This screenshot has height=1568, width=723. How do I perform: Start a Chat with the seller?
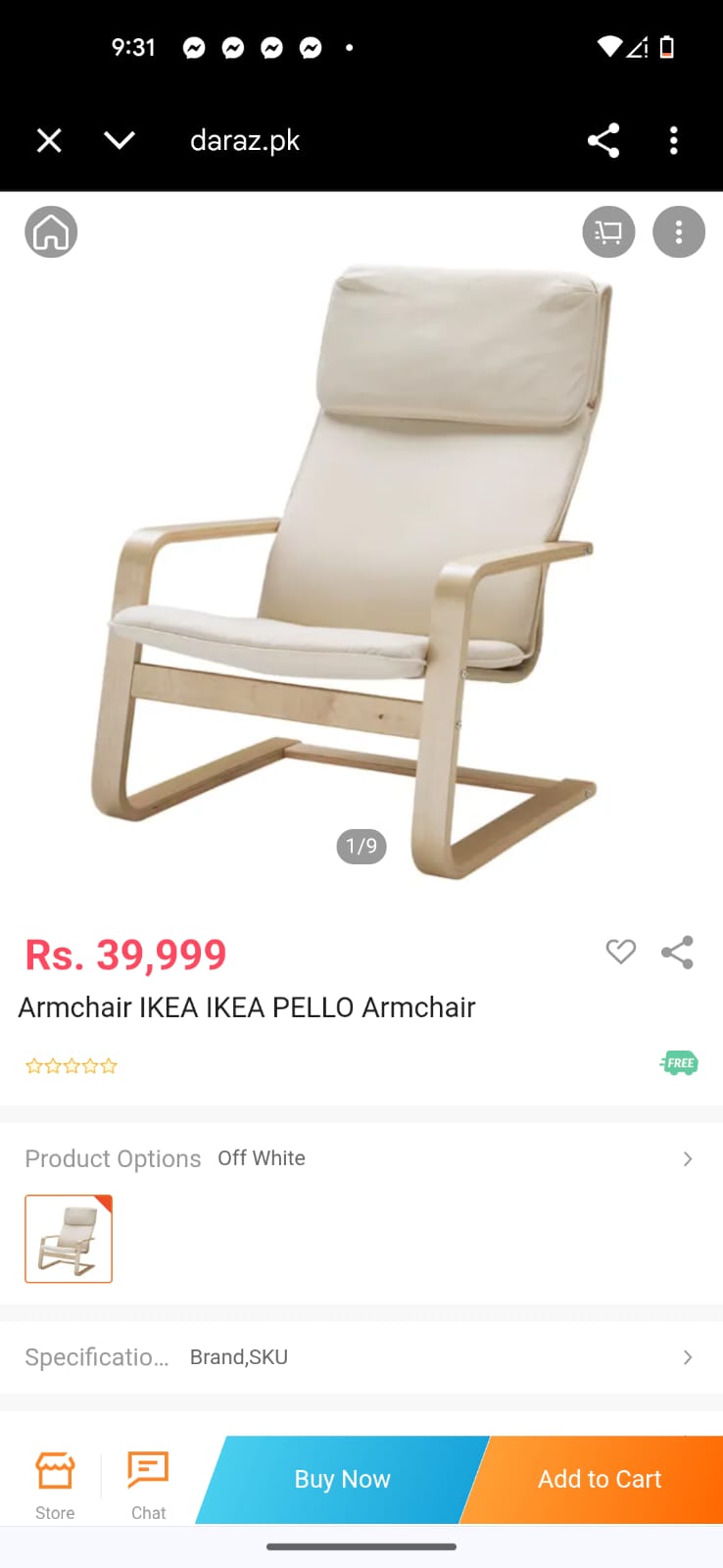click(x=148, y=1486)
